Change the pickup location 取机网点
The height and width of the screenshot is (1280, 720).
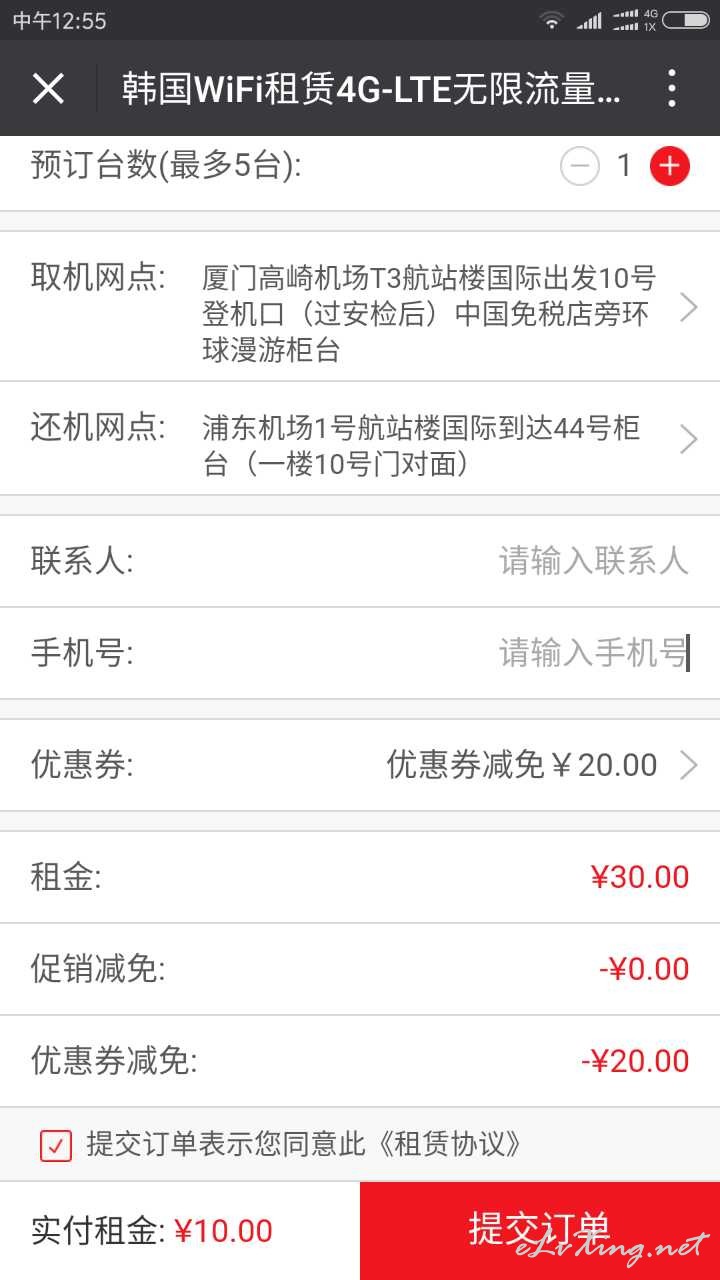click(360, 307)
